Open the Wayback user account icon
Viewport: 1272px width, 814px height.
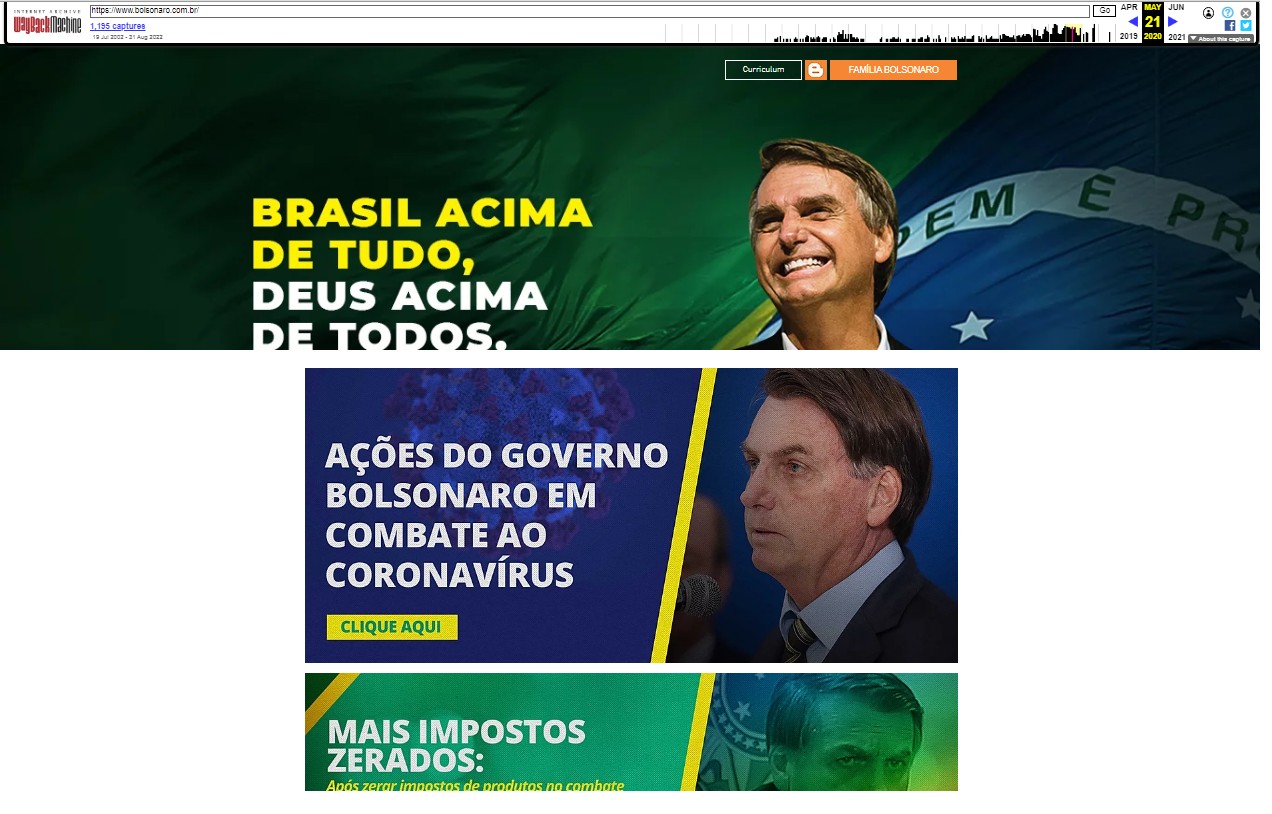pyautogui.click(x=1208, y=13)
